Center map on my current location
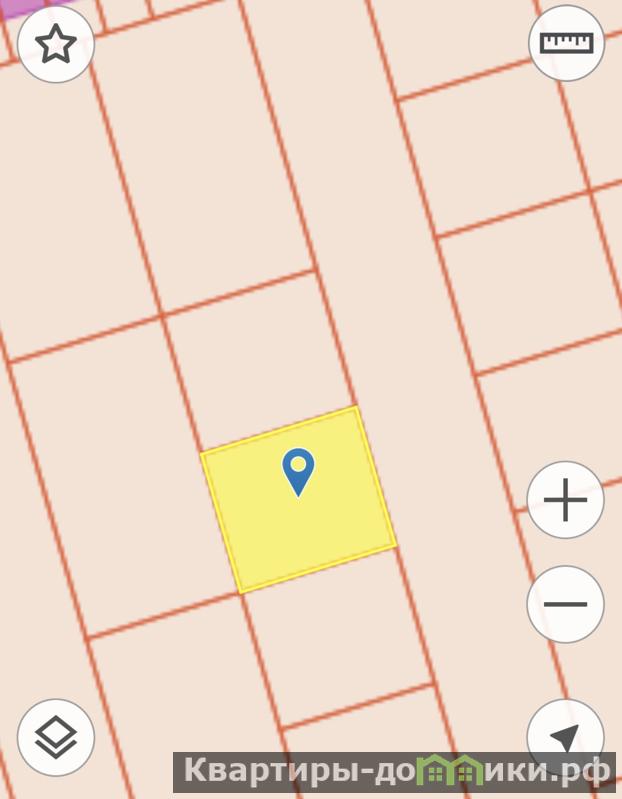Image resolution: width=622 pixels, height=799 pixels. click(x=565, y=736)
